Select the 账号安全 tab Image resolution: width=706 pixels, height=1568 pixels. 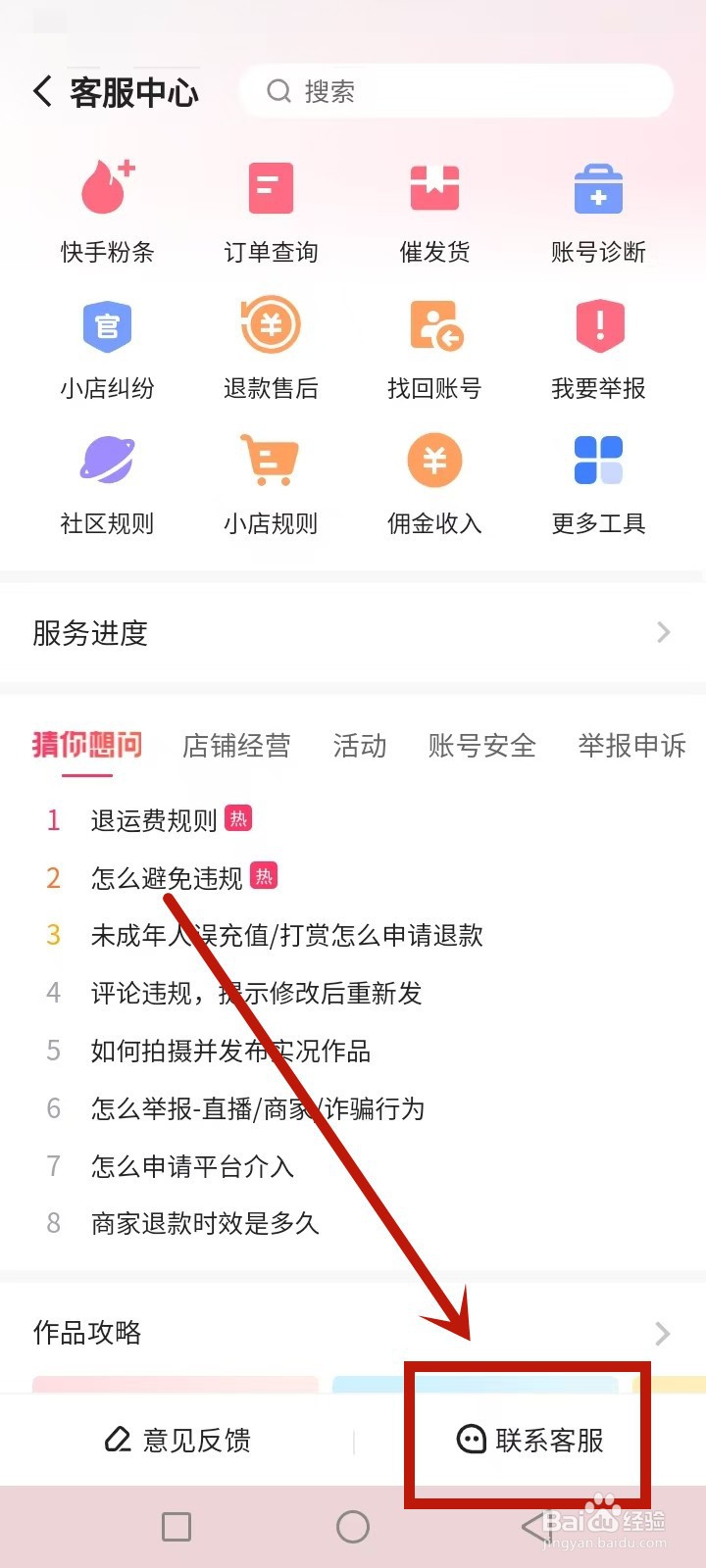[x=480, y=747]
